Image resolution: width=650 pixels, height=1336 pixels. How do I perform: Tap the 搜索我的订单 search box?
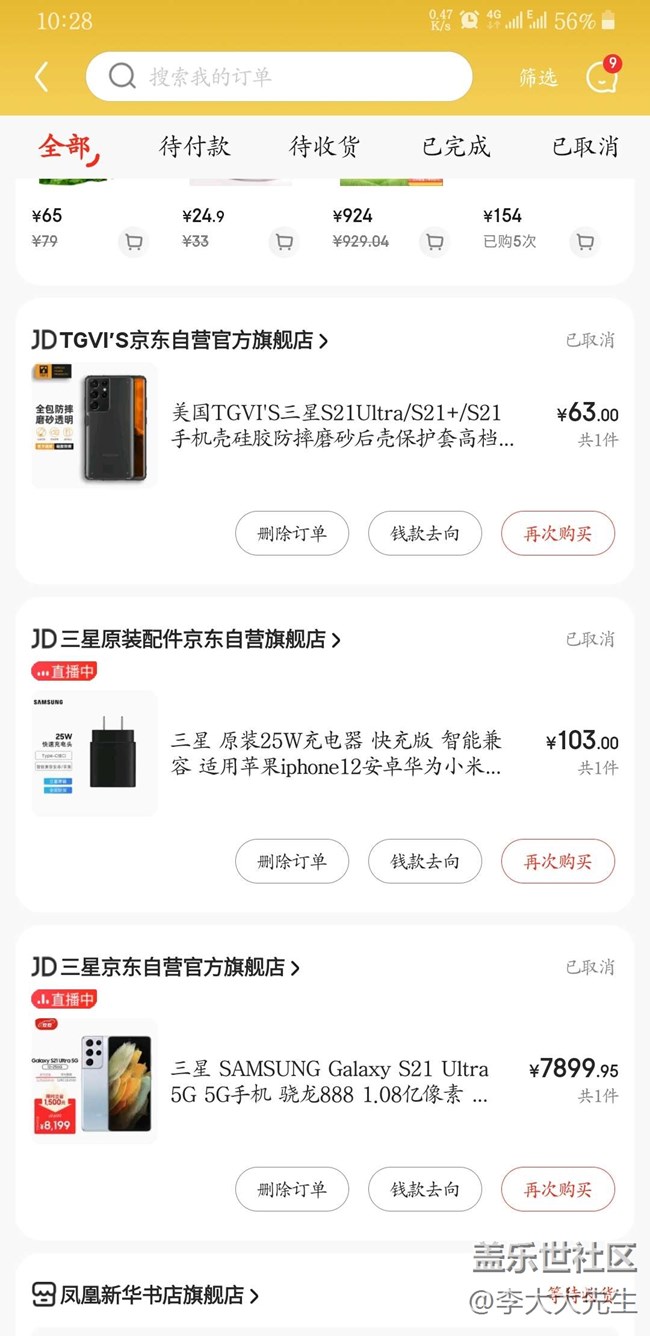278,77
